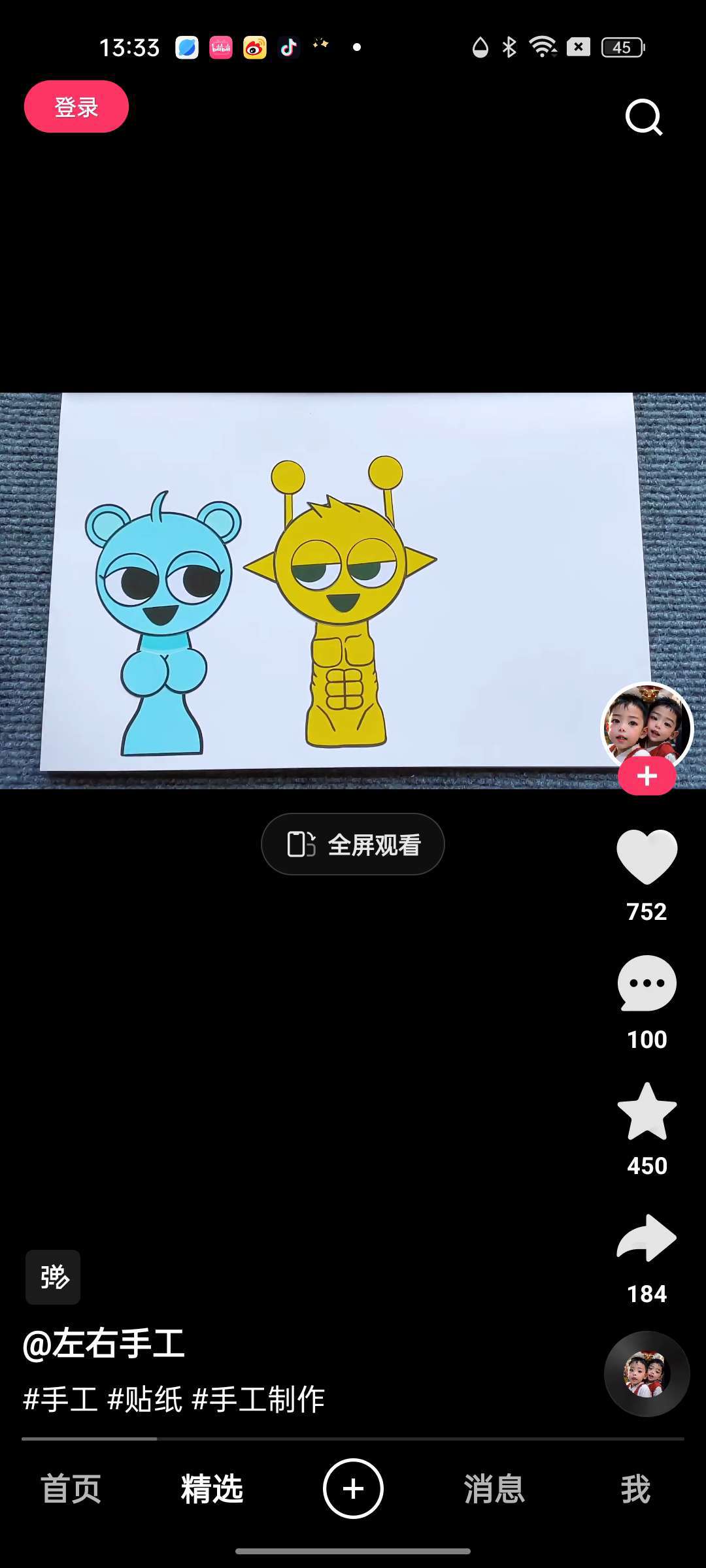
Task: Open the comments on this video
Action: tap(647, 983)
